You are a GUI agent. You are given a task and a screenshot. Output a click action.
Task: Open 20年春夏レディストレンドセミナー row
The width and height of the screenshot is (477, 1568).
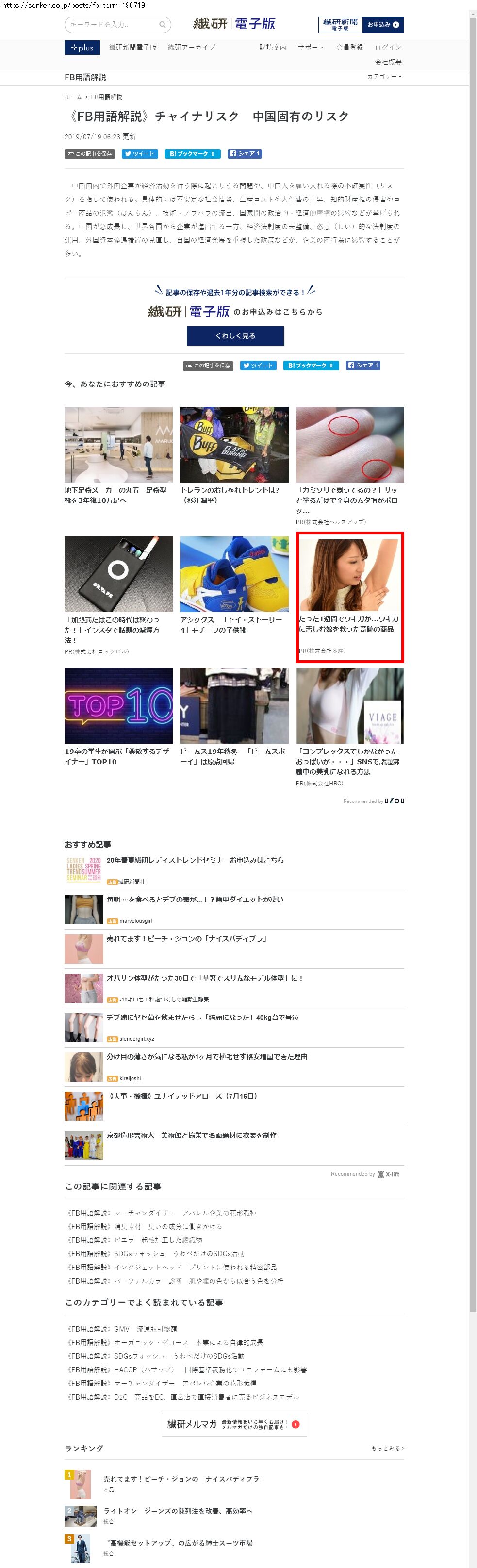[x=195, y=860]
